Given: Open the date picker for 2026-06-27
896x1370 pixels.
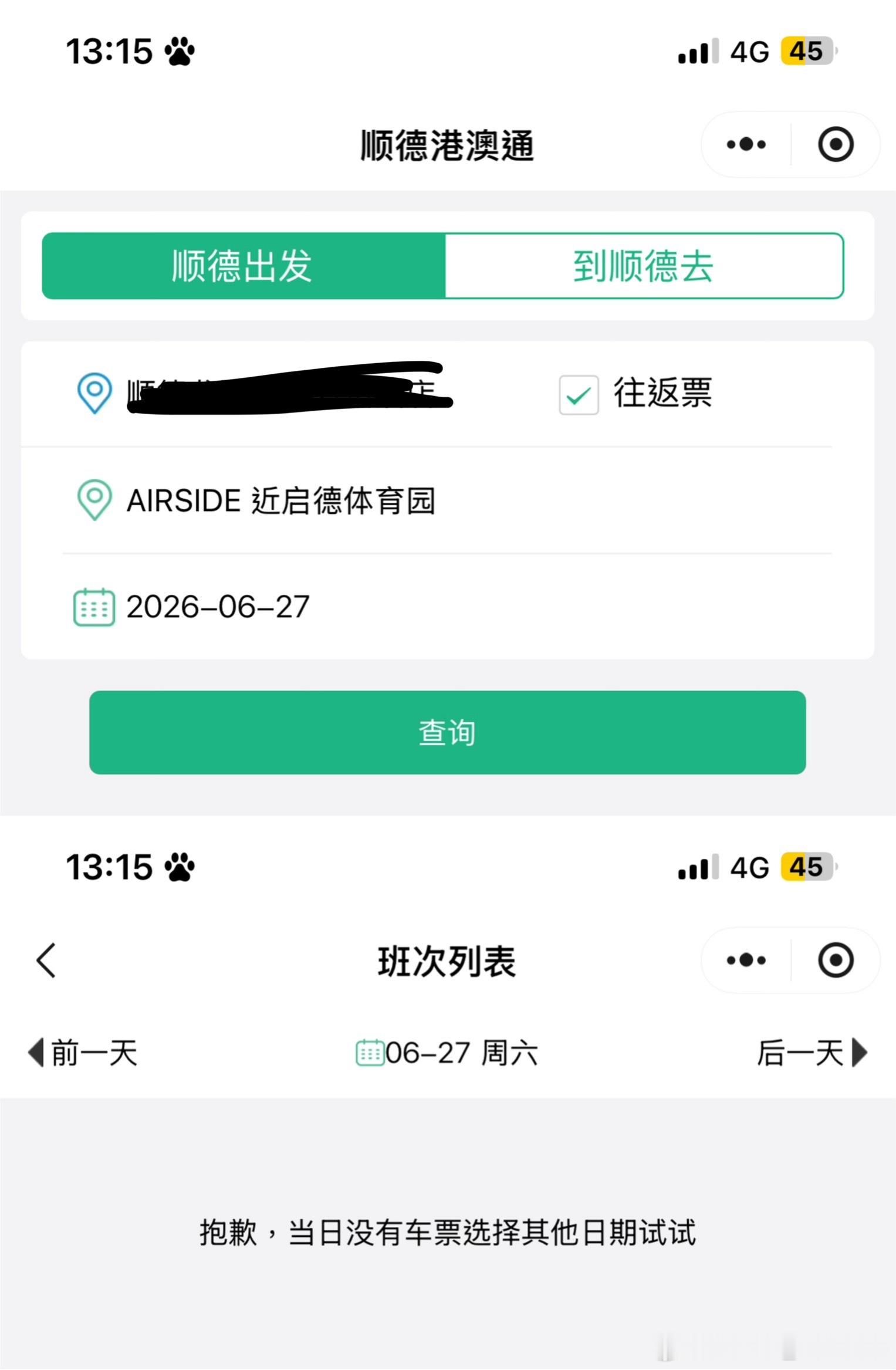Looking at the screenshot, I should point(217,608).
